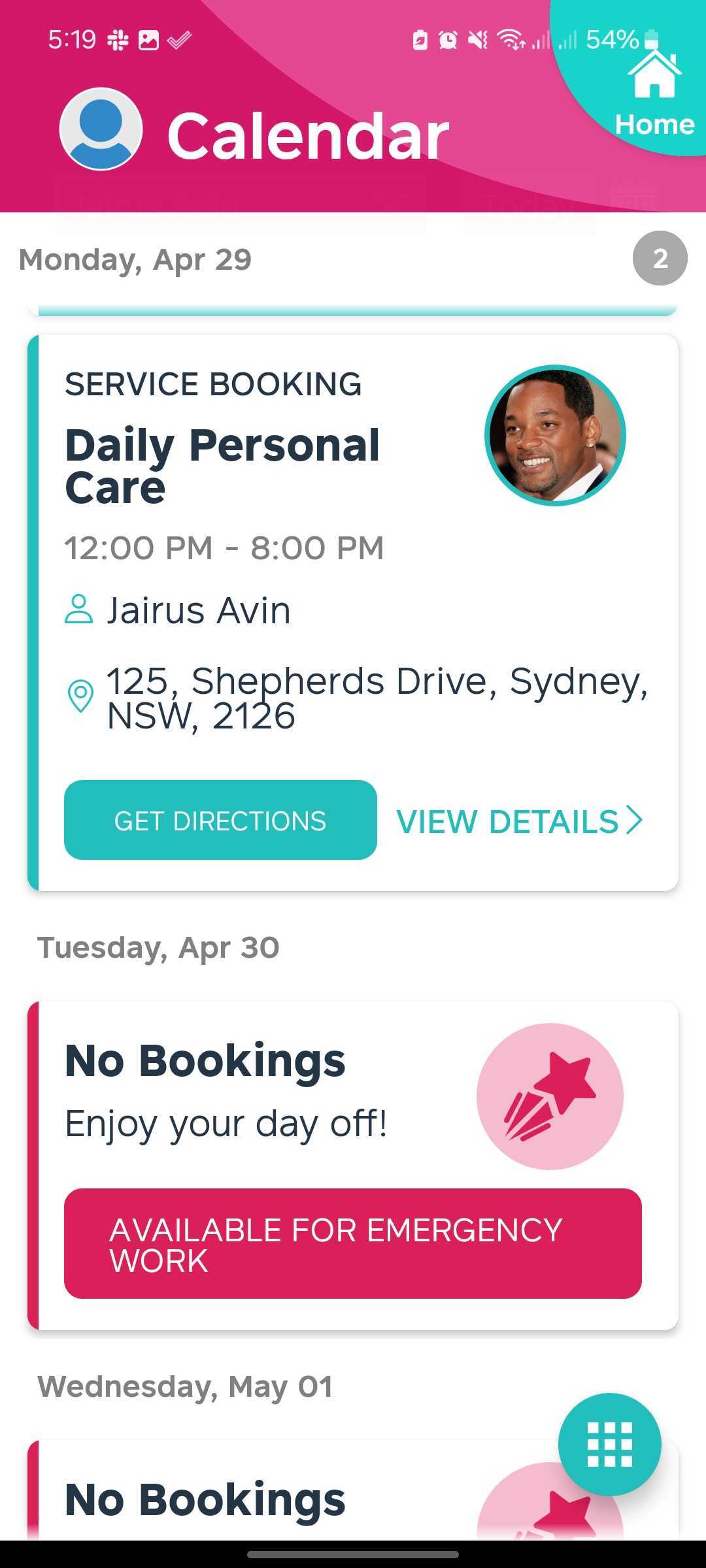The width and height of the screenshot is (706, 1568).
Task: Open the profile avatar next to Calendar
Action: coord(101,129)
